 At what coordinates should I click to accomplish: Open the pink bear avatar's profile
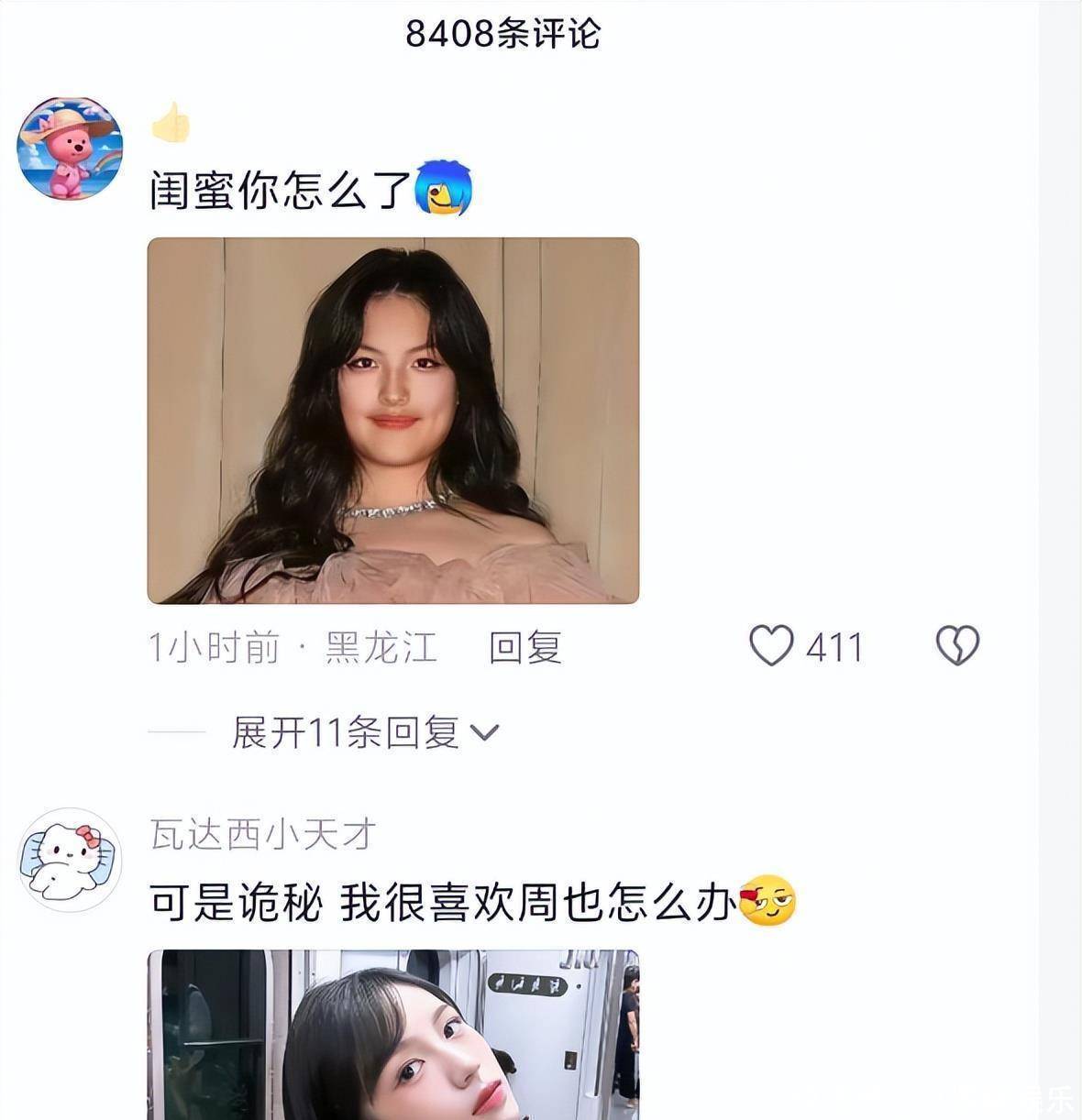pyautogui.click(x=70, y=148)
